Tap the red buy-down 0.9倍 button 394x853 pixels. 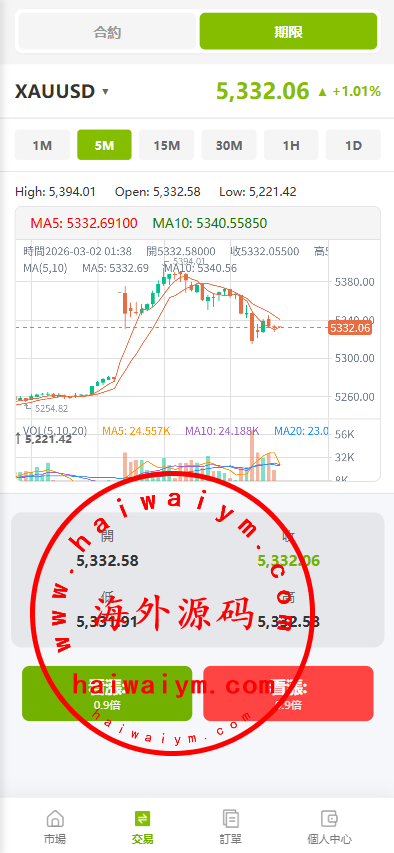288,694
